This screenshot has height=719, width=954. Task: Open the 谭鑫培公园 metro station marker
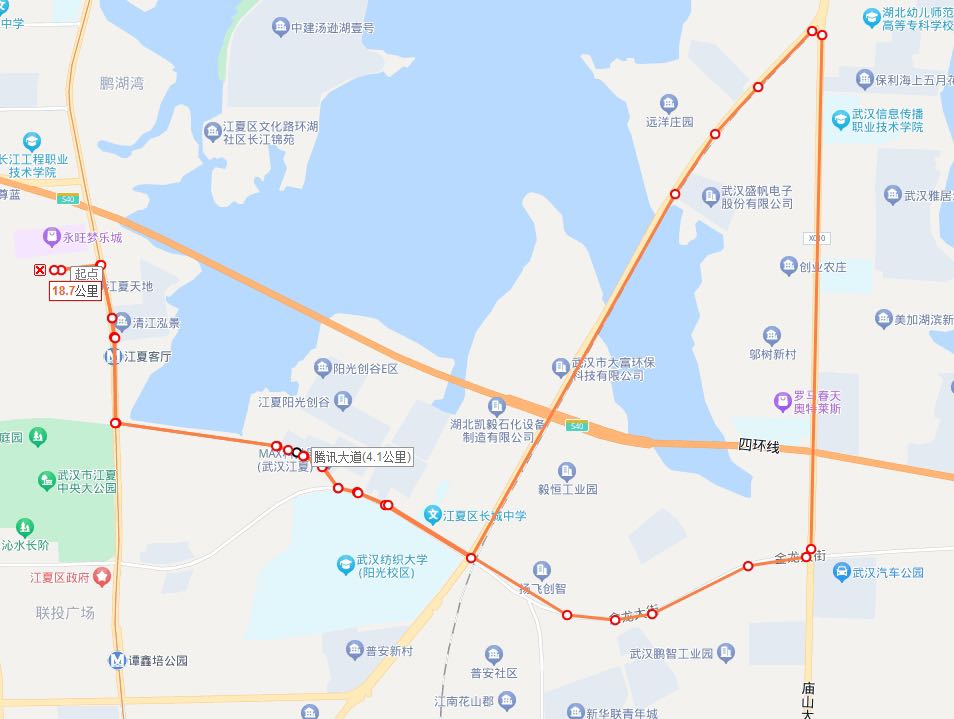116,660
